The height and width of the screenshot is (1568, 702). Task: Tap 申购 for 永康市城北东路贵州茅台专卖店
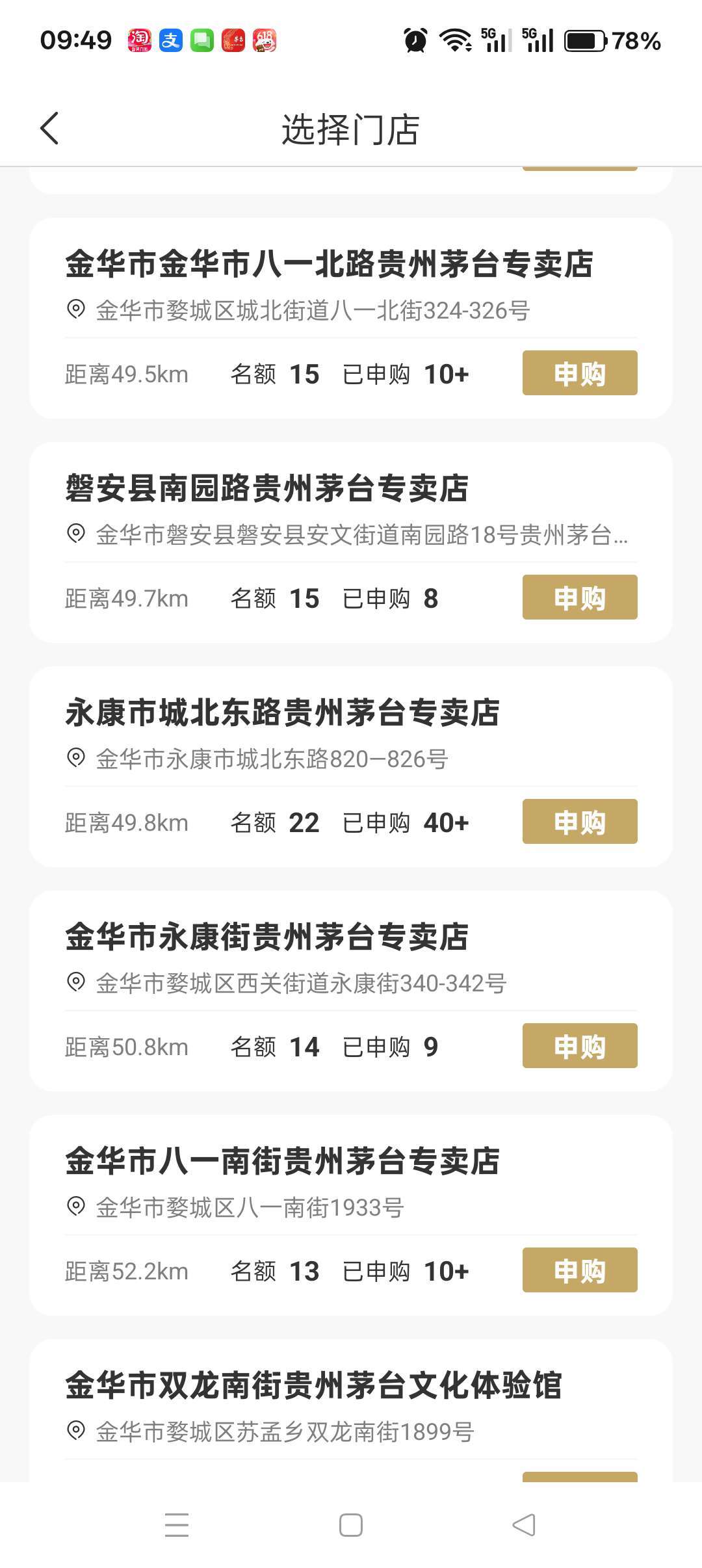[x=579, y=822]
